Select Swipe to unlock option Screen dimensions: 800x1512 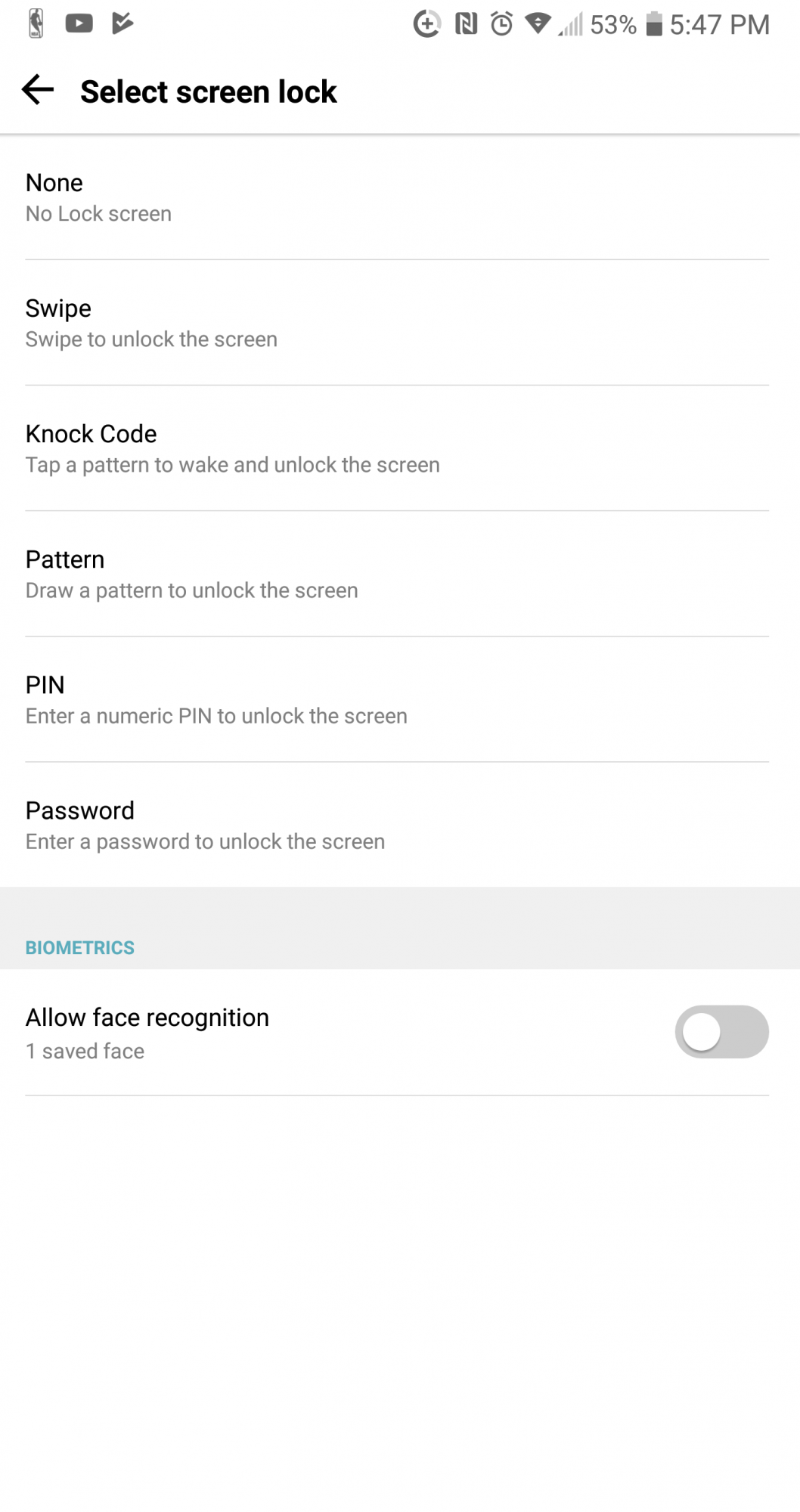(x=400, y=323)
